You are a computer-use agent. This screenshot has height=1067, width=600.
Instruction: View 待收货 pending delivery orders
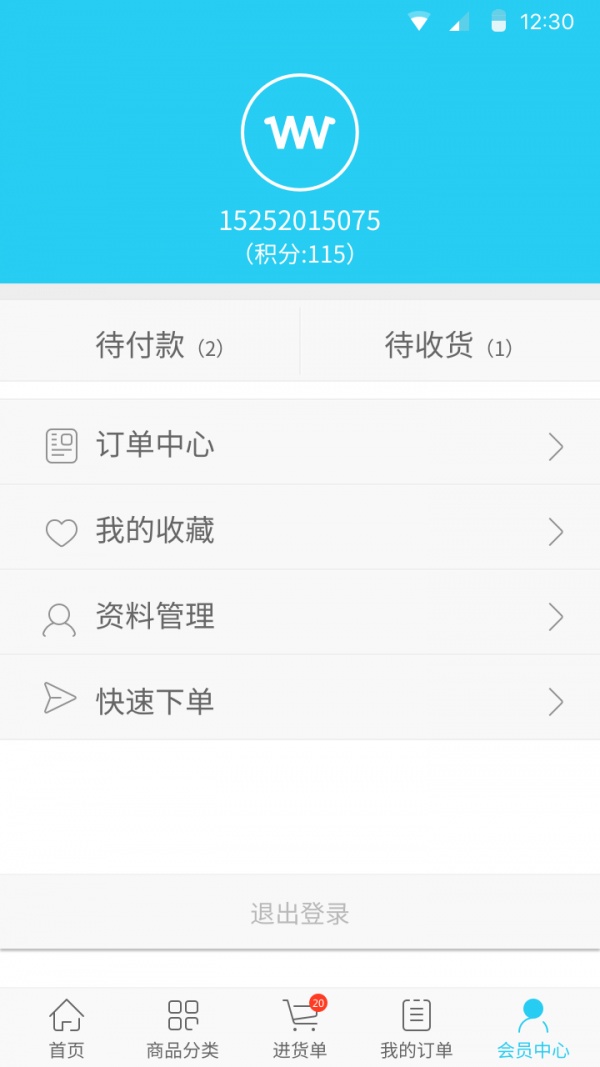pyautogui.click(x=449, y=346)
